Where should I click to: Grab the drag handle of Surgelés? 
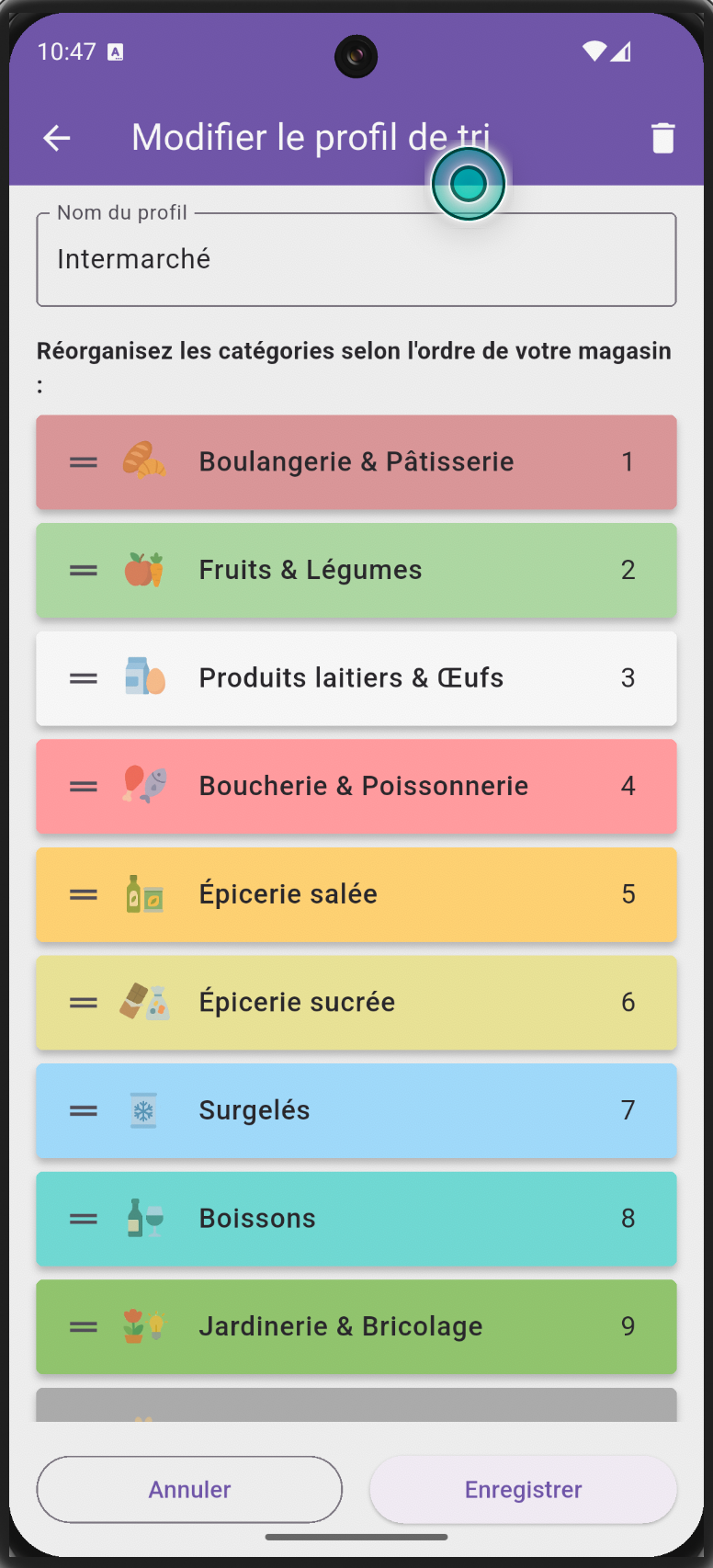click(x=83, y=1110)
